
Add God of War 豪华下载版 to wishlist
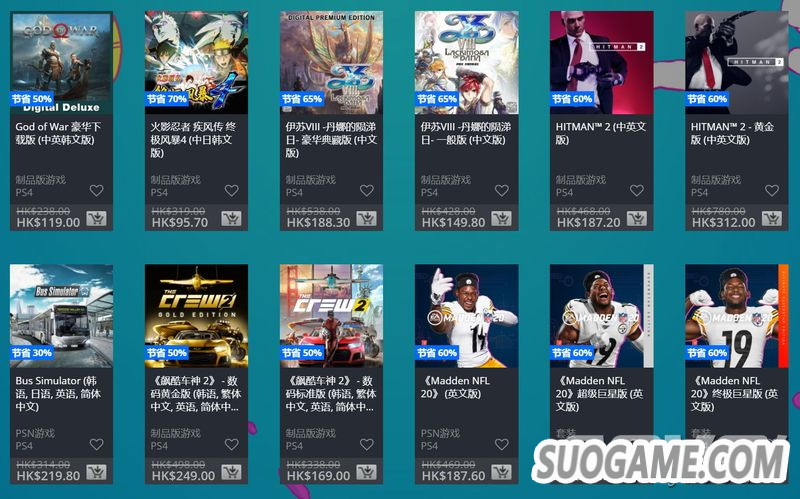(96, 190)
